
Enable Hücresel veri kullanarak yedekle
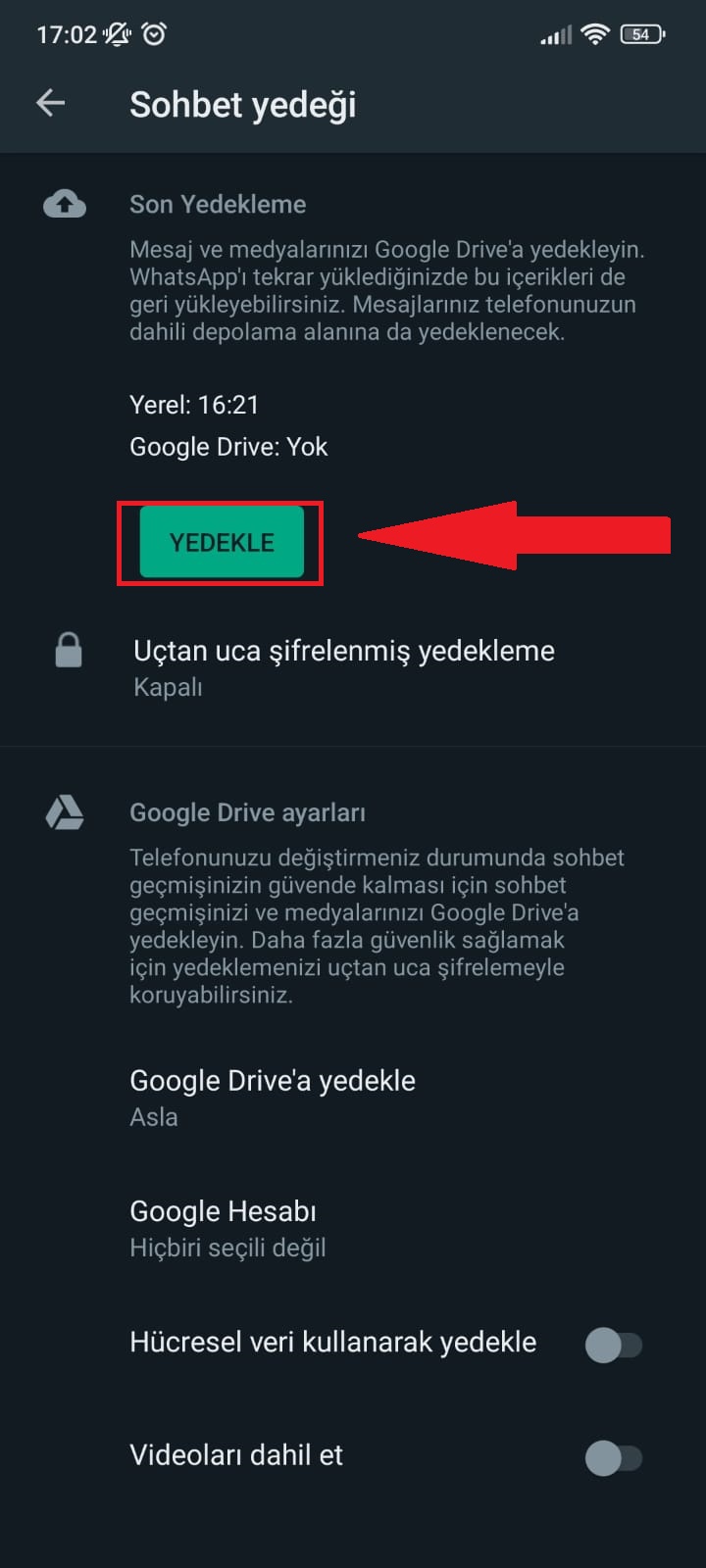click(615, 1344)
